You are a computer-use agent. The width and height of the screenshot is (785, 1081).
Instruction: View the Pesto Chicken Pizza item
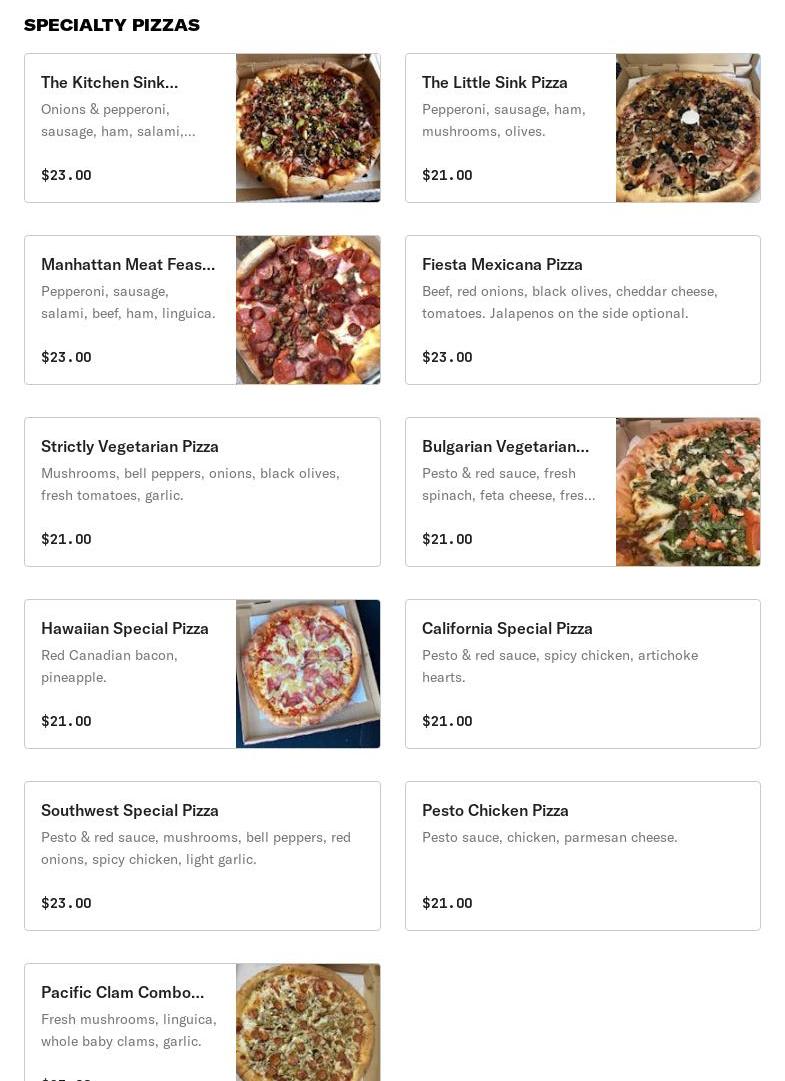point(582,856)
